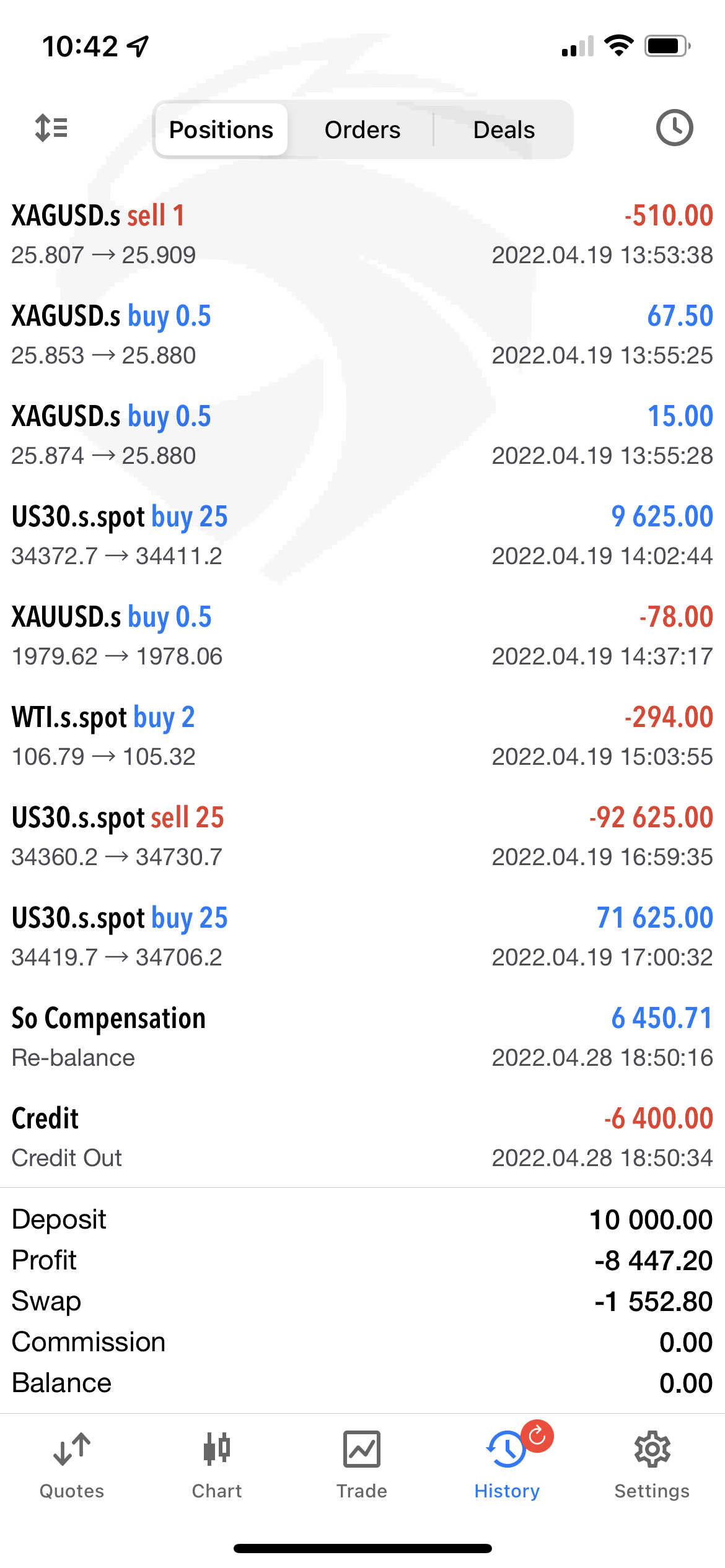Switch to the Orders segment
This screenshot has width=725, height=1568.
click(x=362, y=129)
